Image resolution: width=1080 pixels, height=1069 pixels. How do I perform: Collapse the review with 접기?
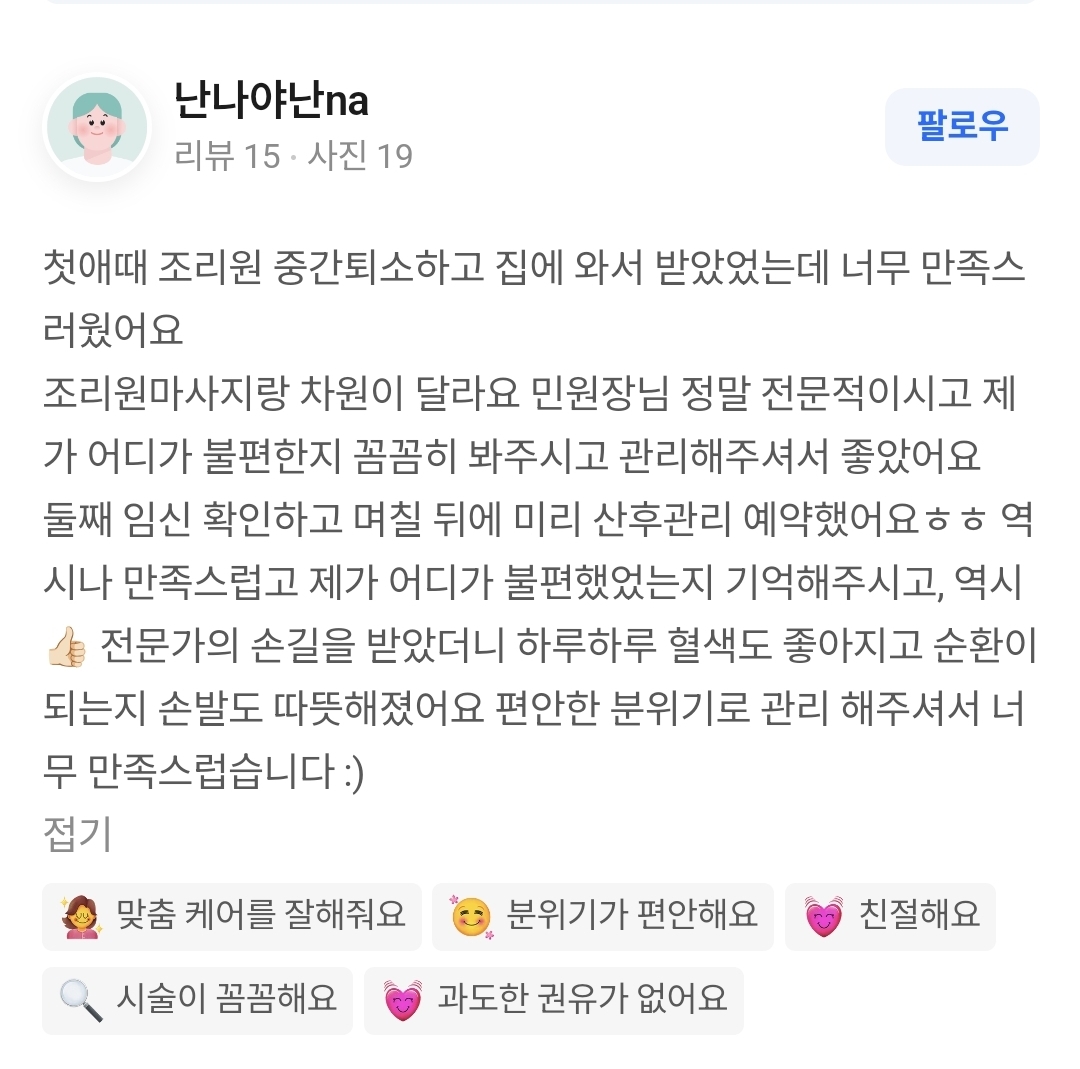(x=77, y=835)
